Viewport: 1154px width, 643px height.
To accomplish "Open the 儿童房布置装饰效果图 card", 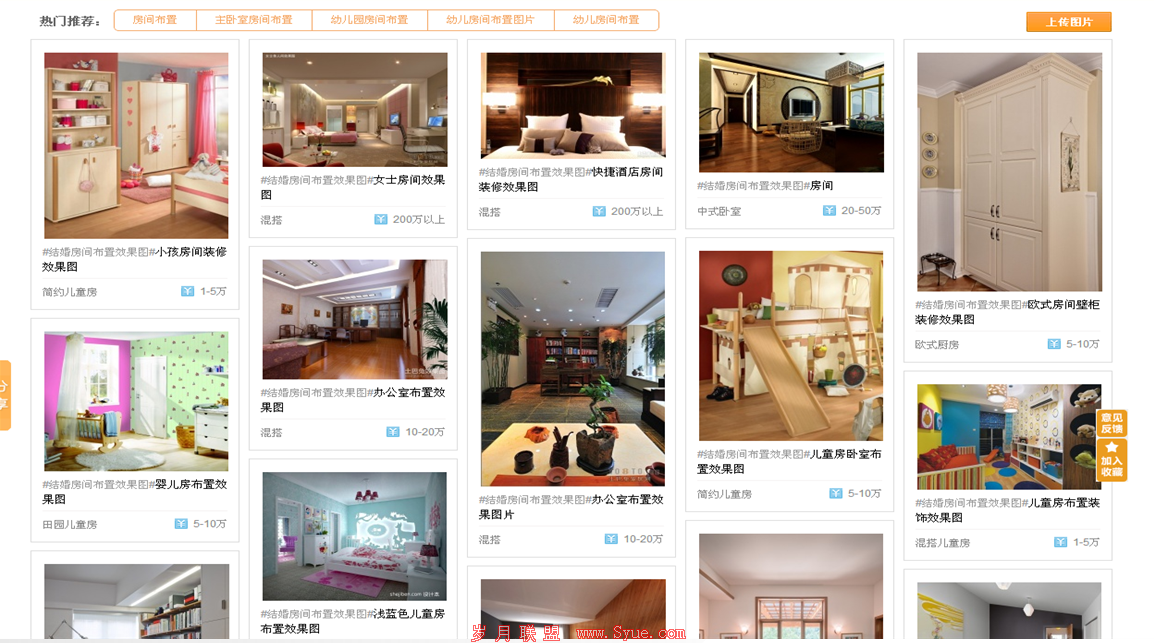I will click(1008, 437).
